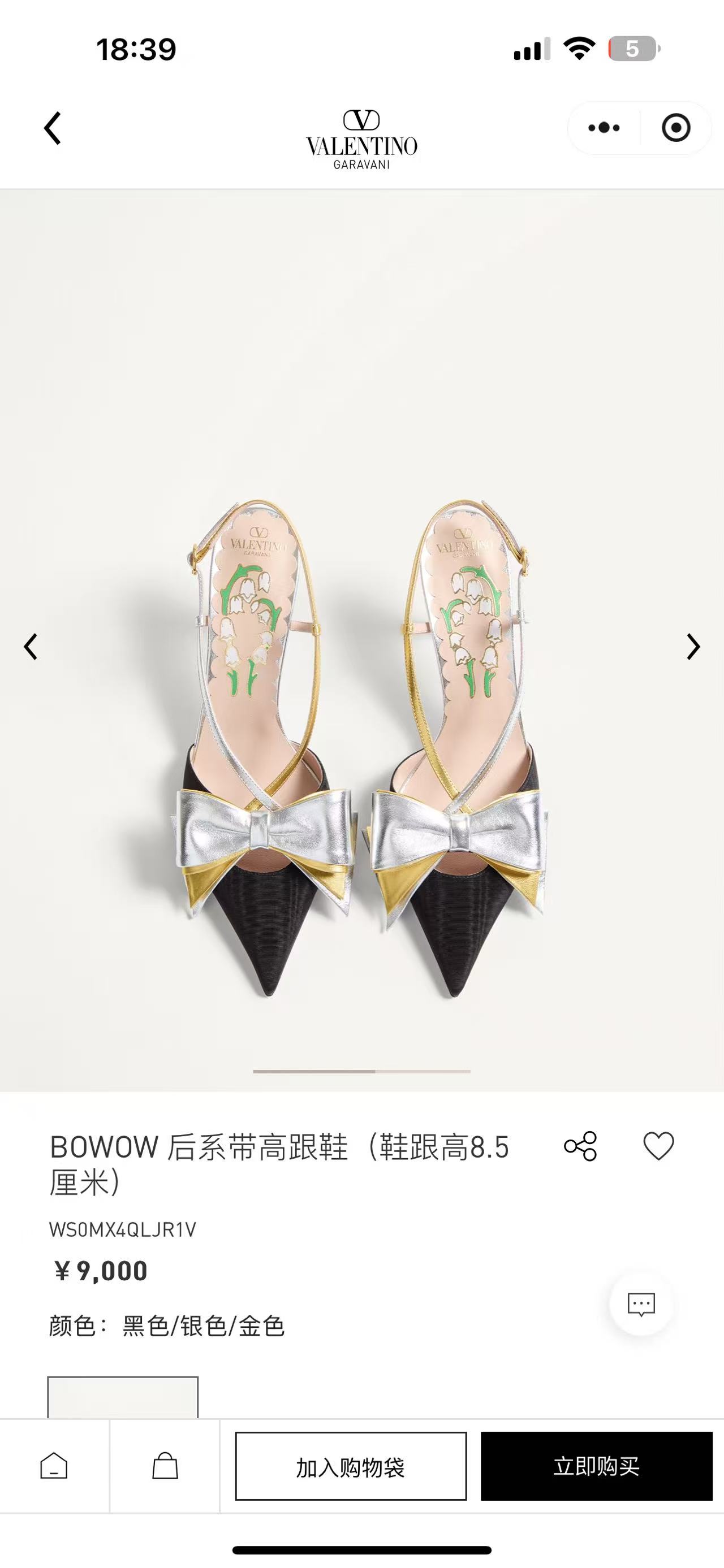Add the heels to the wishlist
The image size is (724, 1568).
pos(658,1147)
